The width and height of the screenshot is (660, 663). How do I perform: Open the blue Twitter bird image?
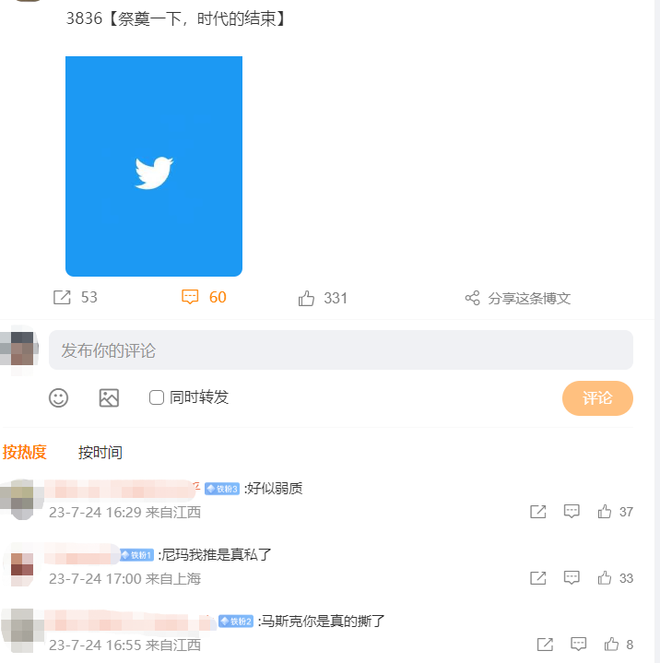pos(154,166)
